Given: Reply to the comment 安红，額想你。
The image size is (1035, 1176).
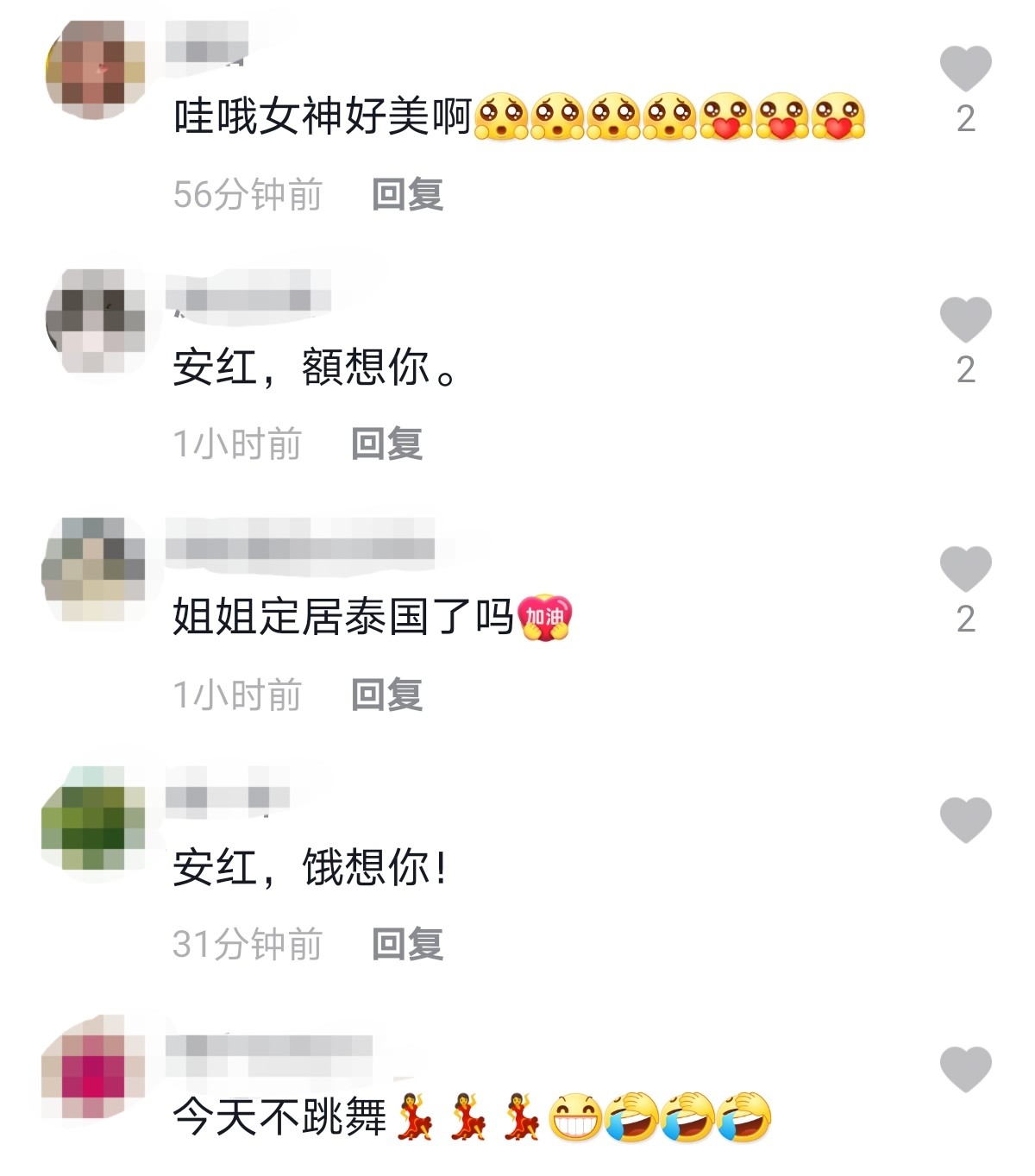Looking at the screenshot, I should pos(386,444).
